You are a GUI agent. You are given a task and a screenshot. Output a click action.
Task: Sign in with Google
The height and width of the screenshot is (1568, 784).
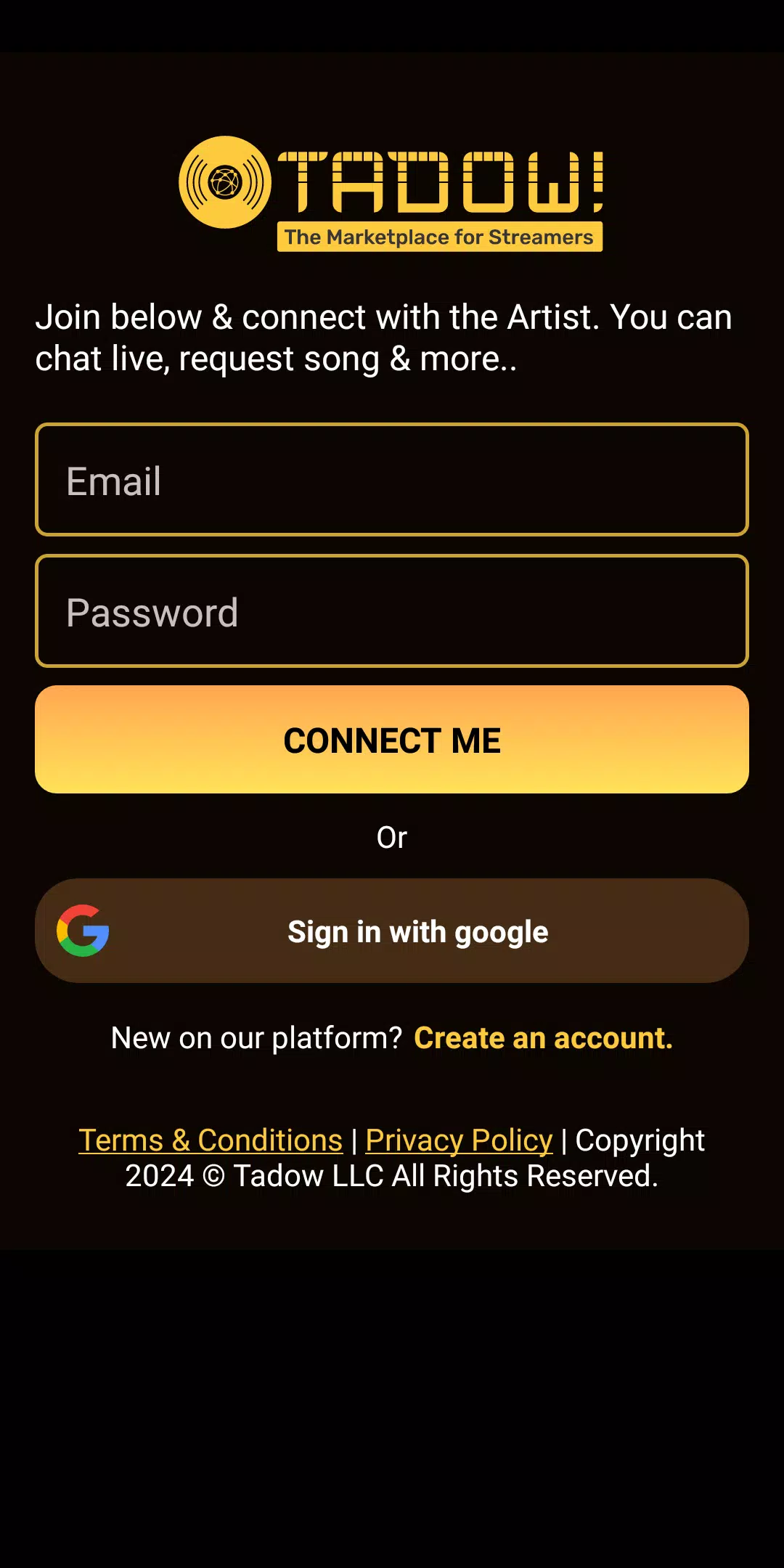[392, 931]
